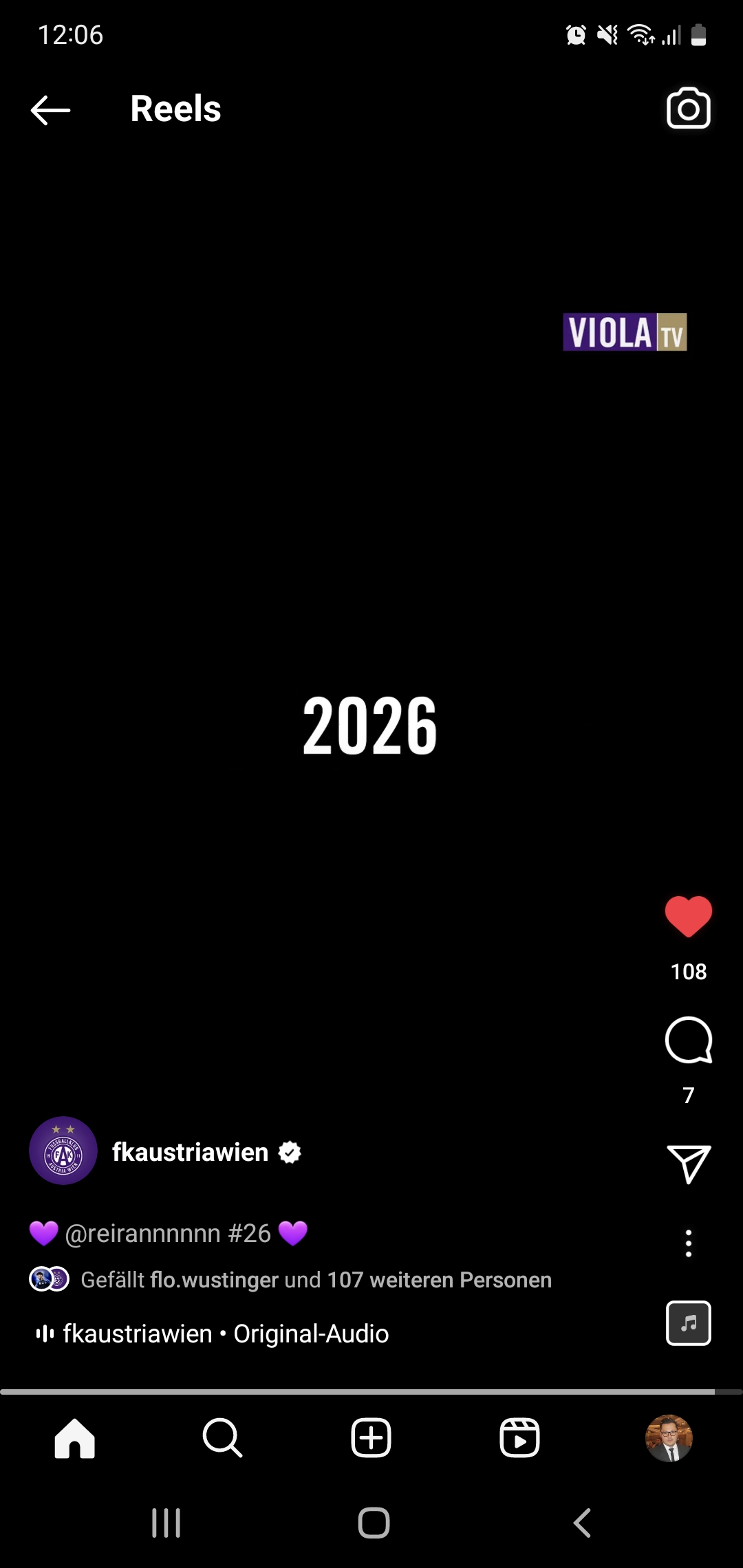
Task: Create a new post with the plus tab
Action: coord(371,1438)
